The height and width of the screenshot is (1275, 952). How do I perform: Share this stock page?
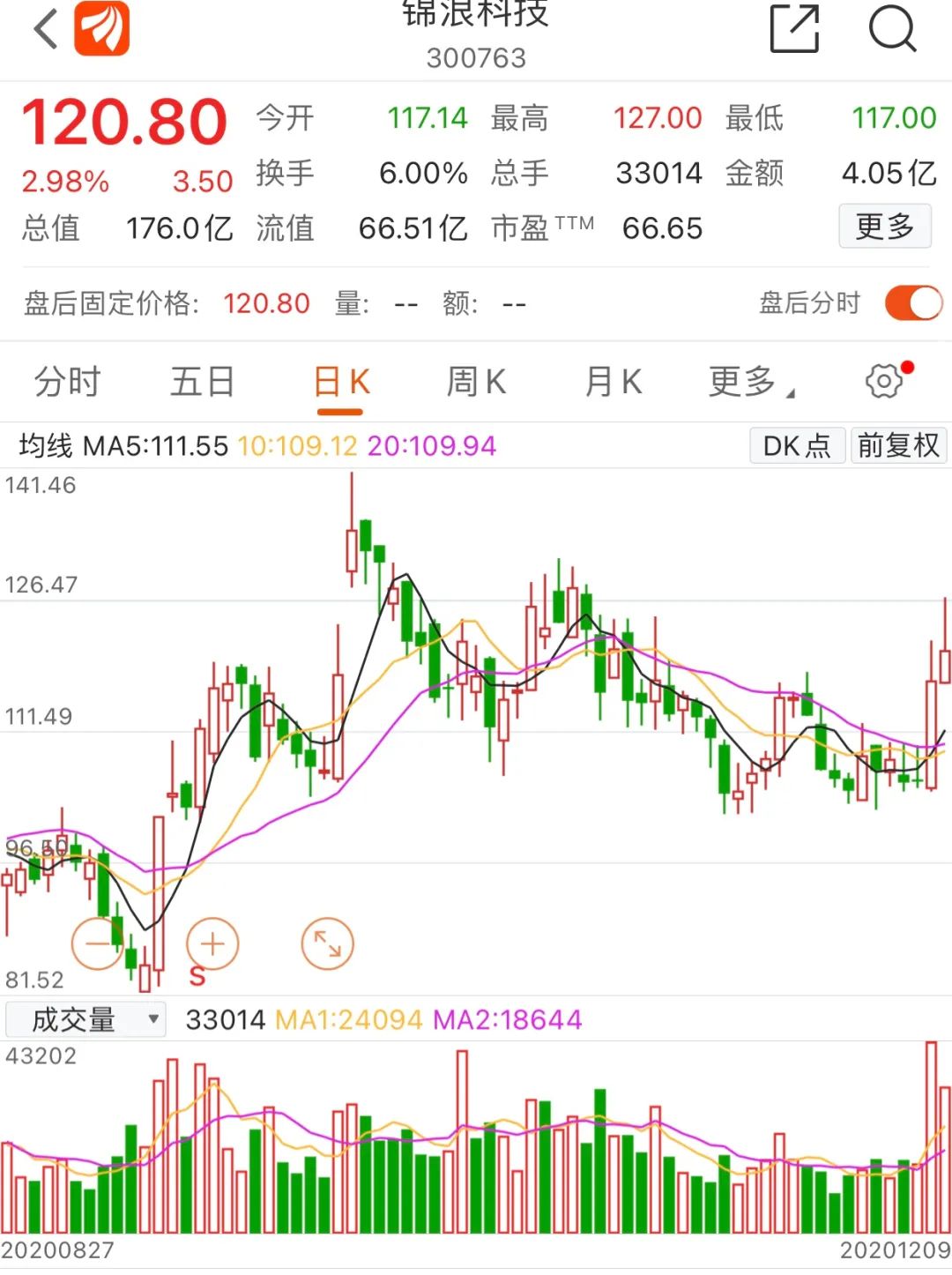(794, 29)
